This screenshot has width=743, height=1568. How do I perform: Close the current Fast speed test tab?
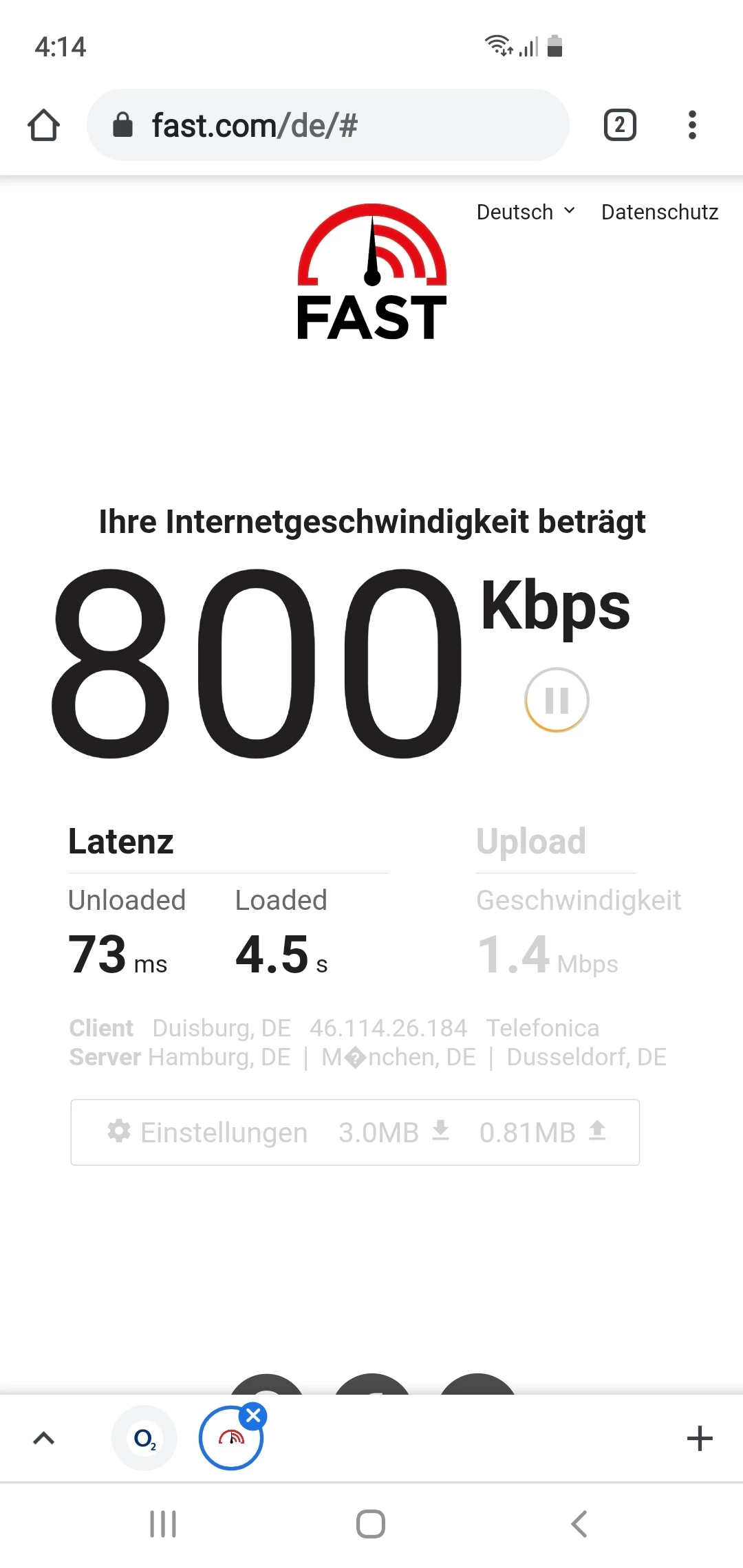coord(253,1415)
